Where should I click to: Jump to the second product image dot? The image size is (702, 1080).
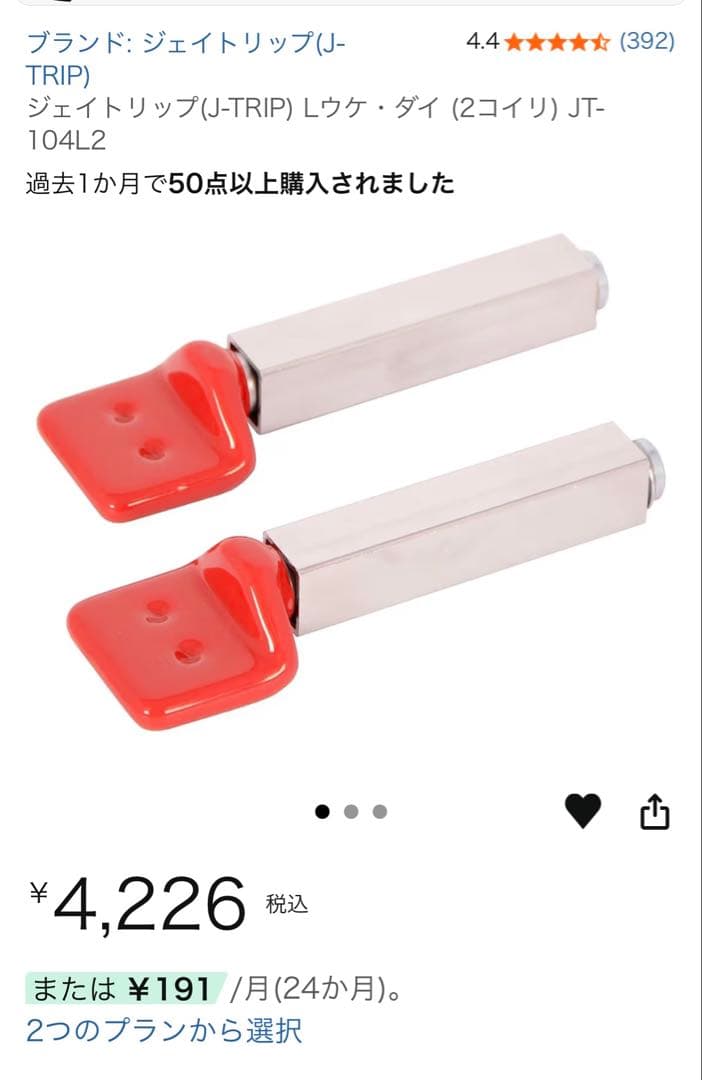click(351, 811)
